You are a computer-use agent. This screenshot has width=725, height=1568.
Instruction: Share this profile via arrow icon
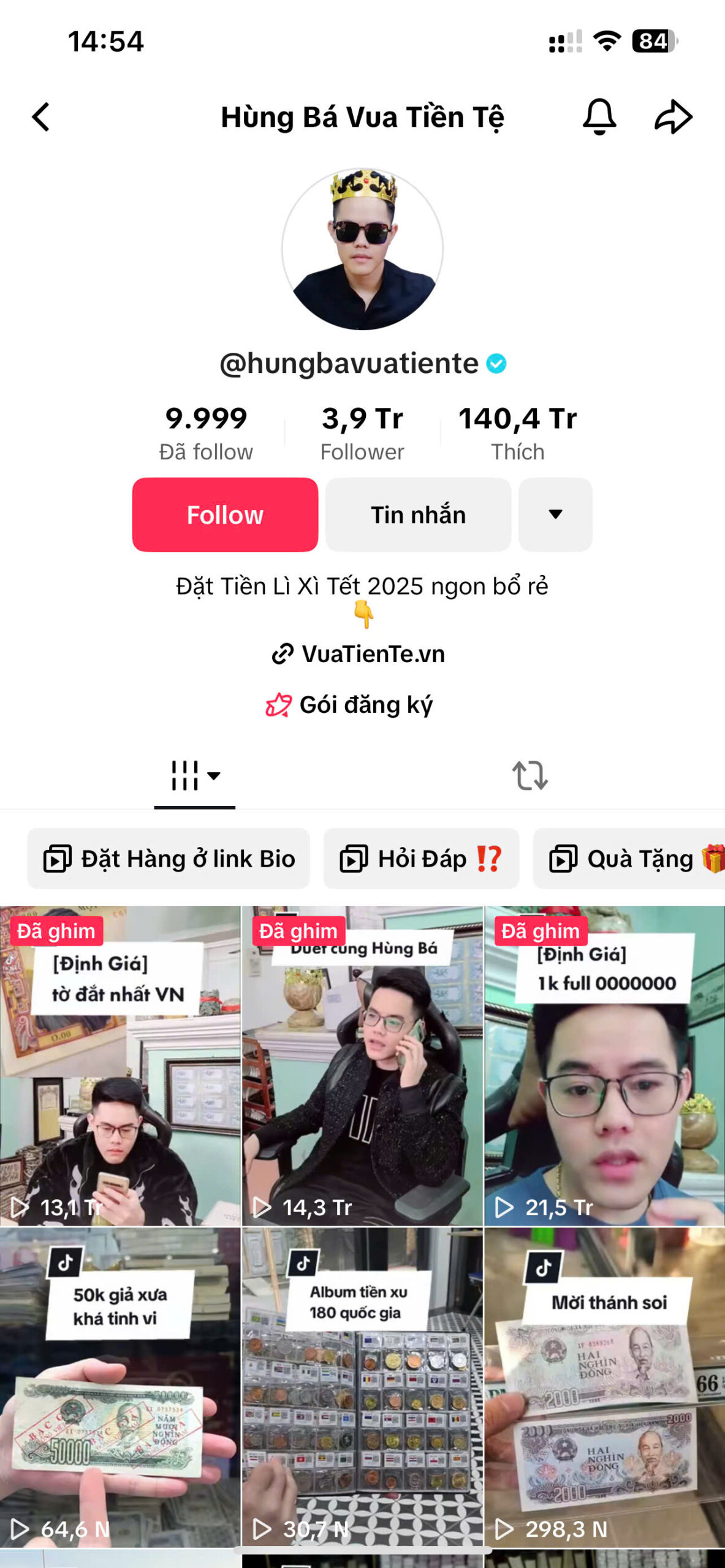pyautogui.click(x=673, y=116)
